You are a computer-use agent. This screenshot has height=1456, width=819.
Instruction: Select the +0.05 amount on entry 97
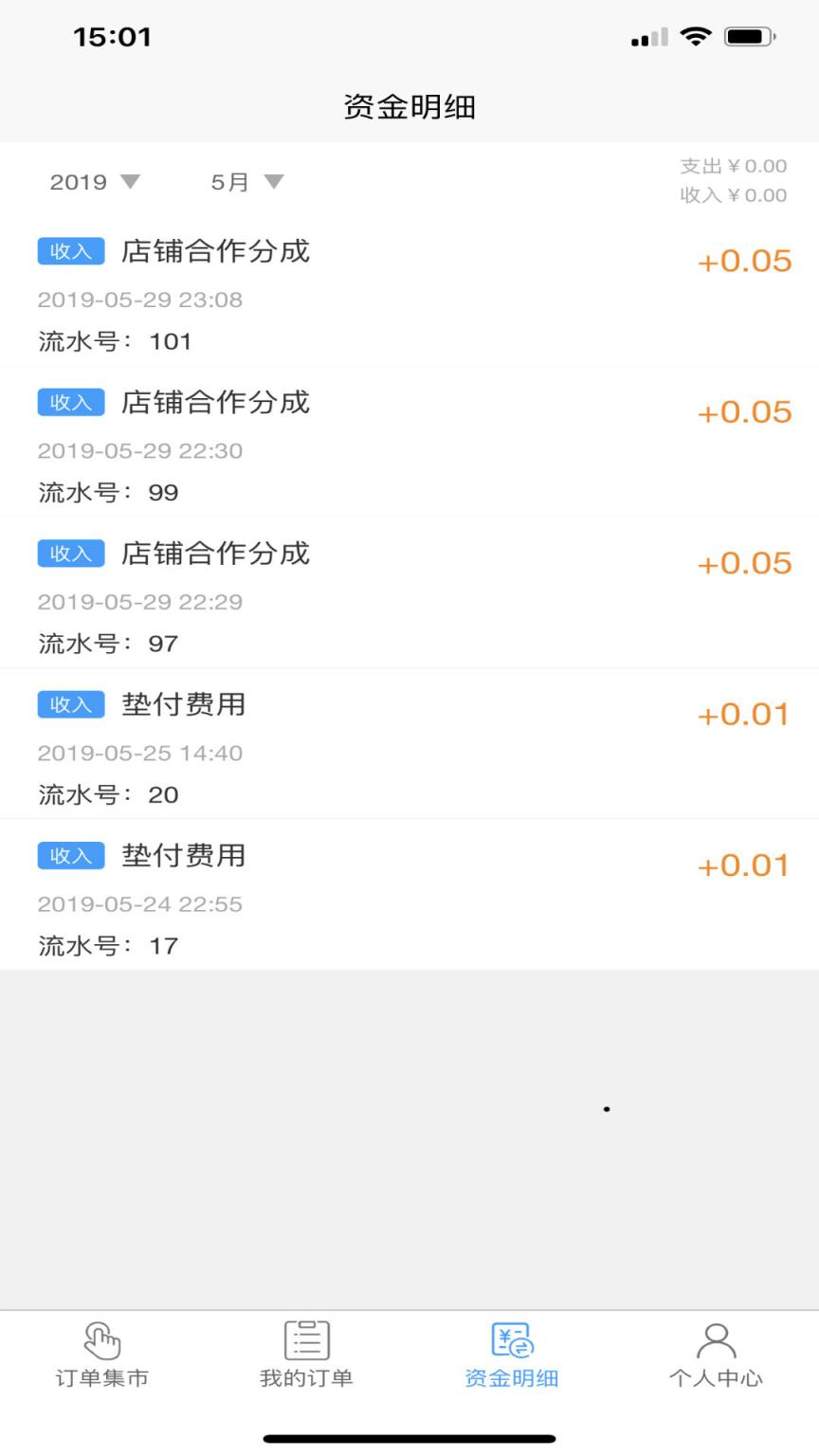(x=745, y=562)
